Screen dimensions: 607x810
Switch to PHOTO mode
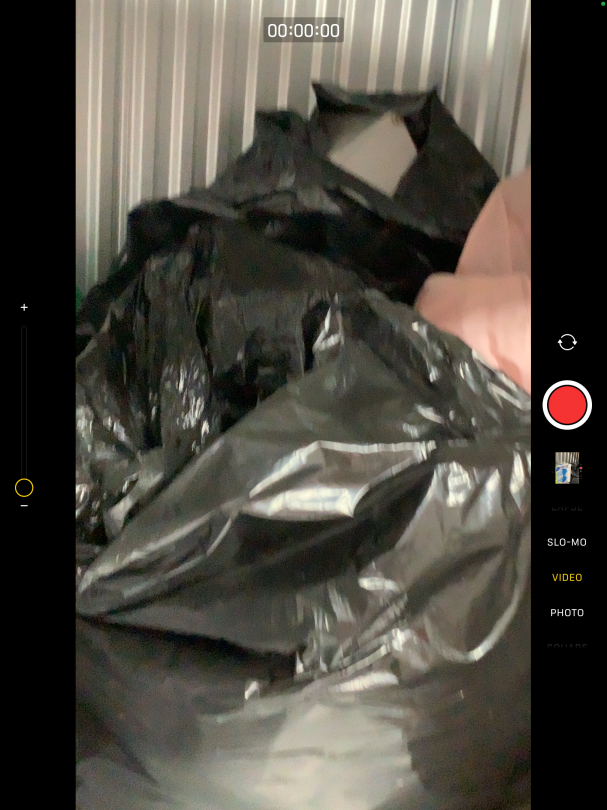pyautogui.click(x=567, y=612)
